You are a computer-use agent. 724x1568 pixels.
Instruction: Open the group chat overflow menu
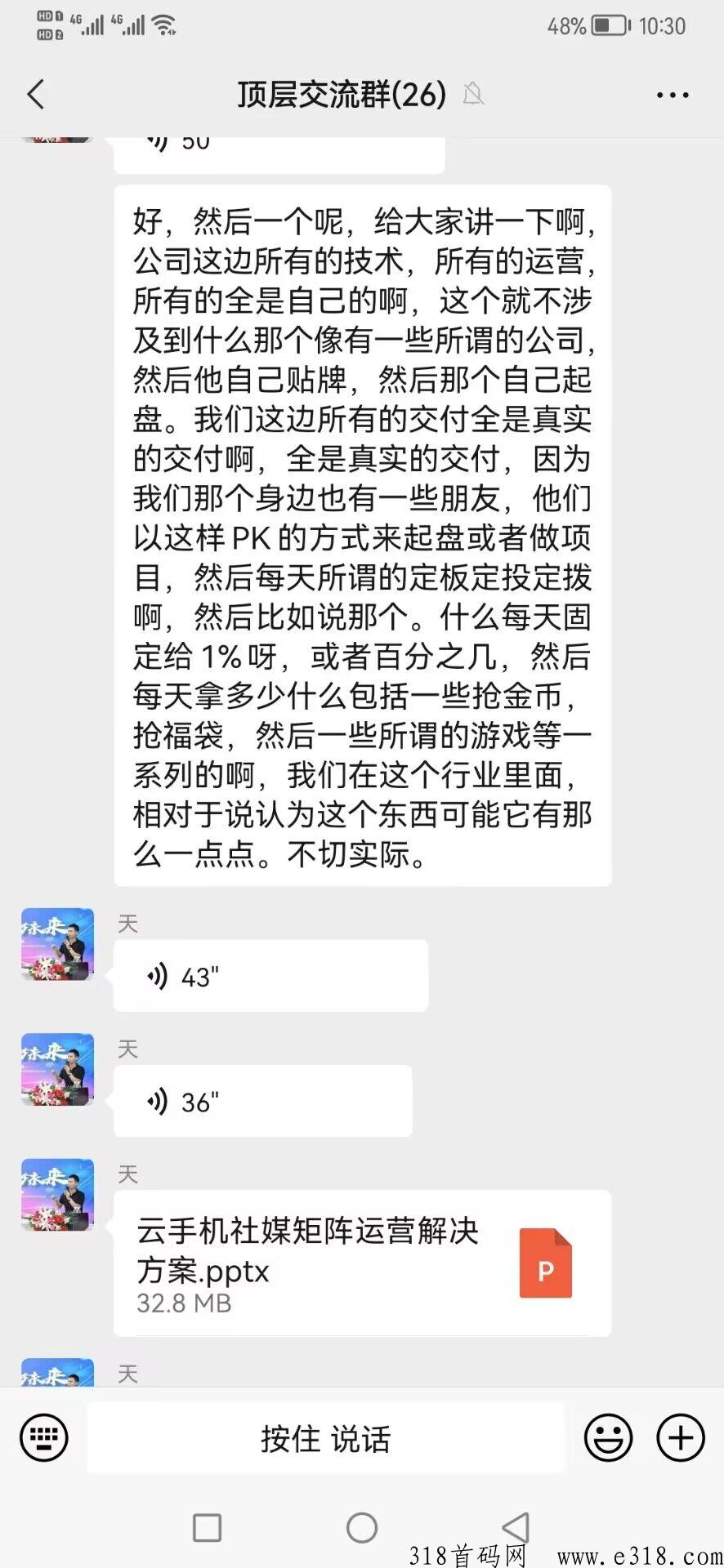coord(673,95)
